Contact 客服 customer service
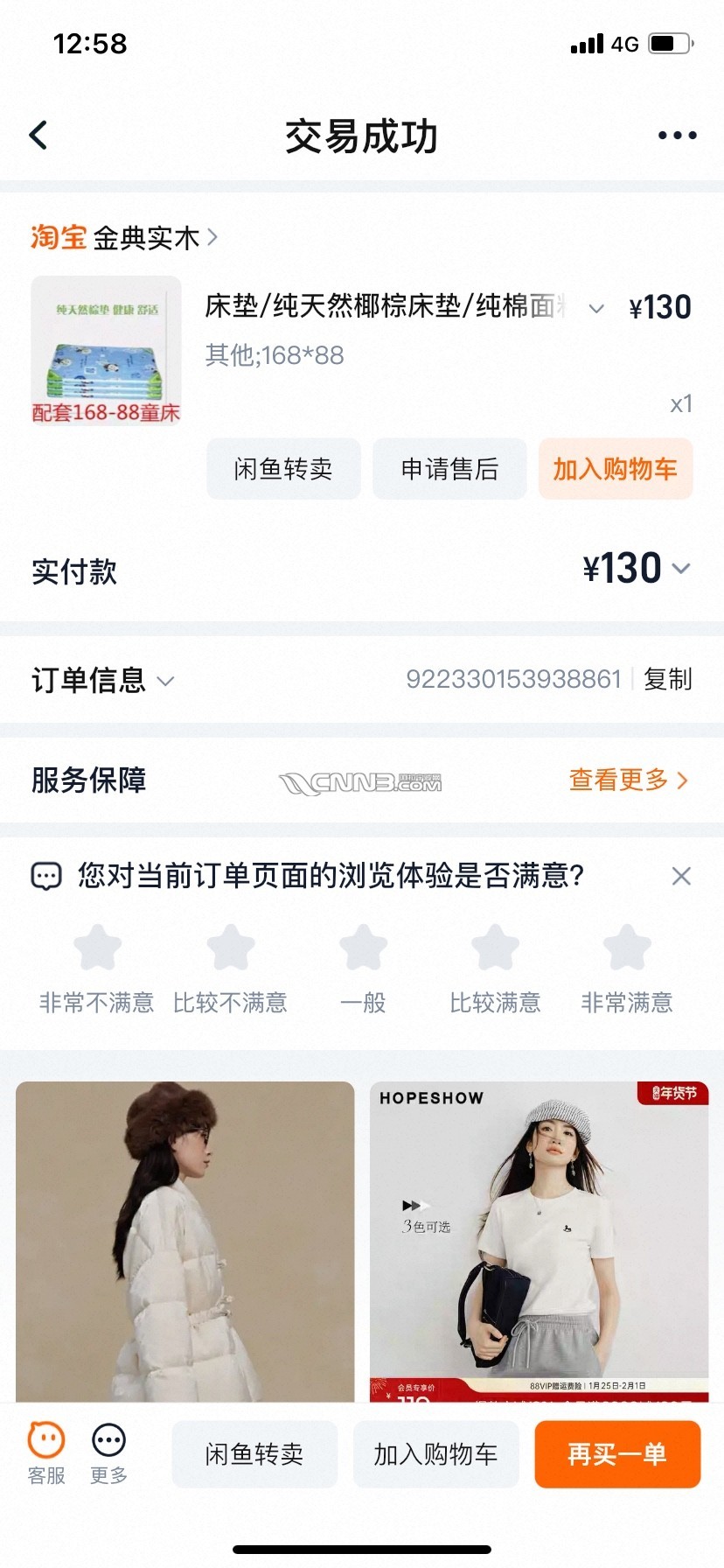 tap(46, 1452)
